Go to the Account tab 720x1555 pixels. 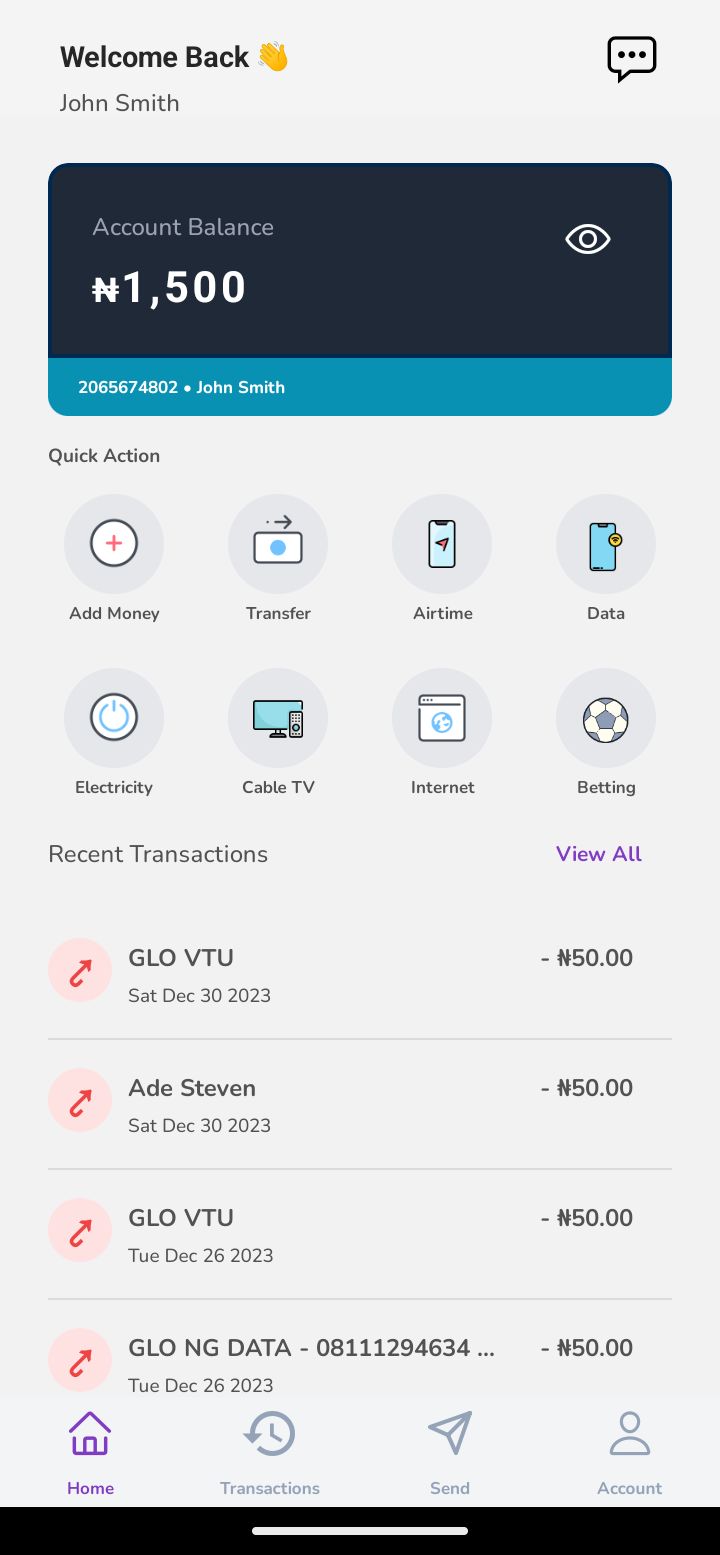point(630,1453)
